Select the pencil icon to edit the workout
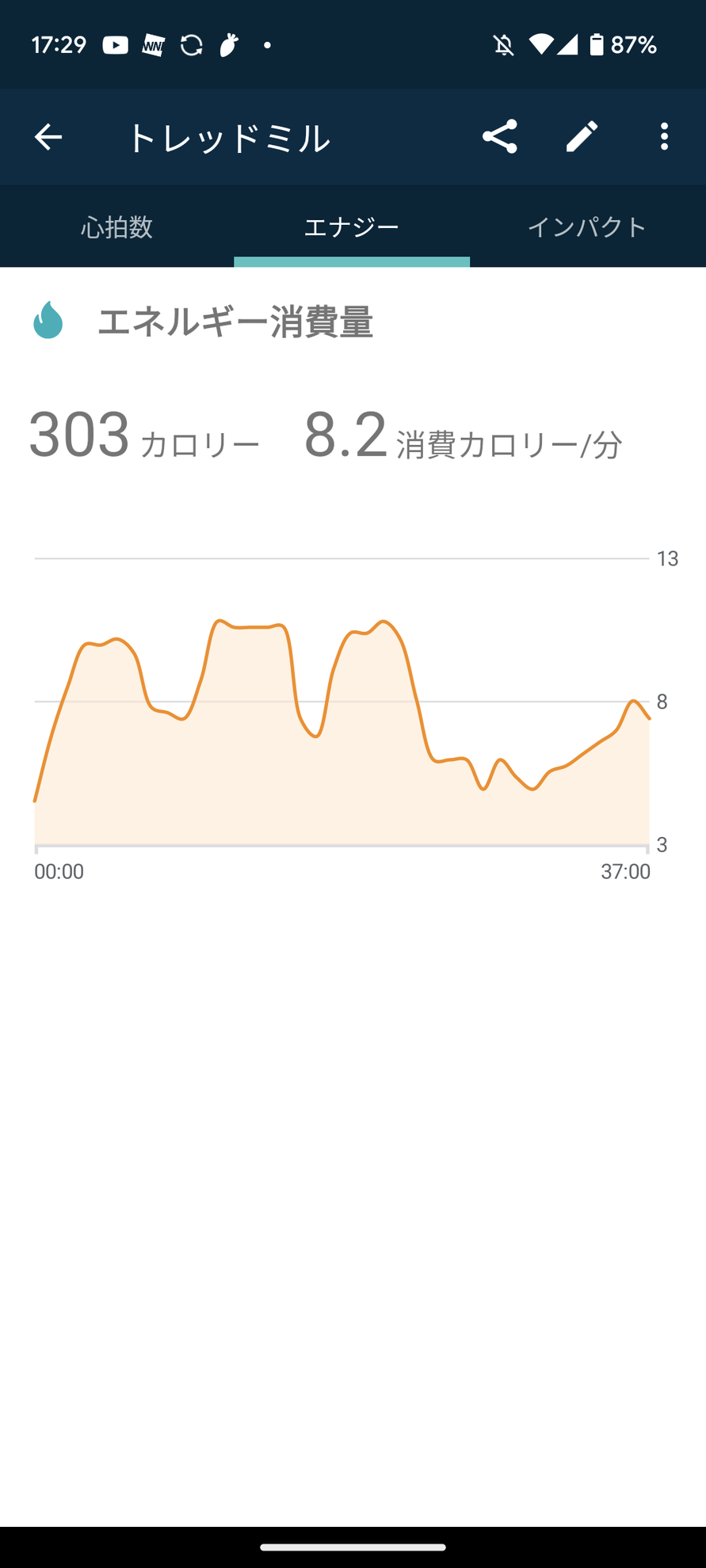The image size is (706, 1568). (581, 136)
